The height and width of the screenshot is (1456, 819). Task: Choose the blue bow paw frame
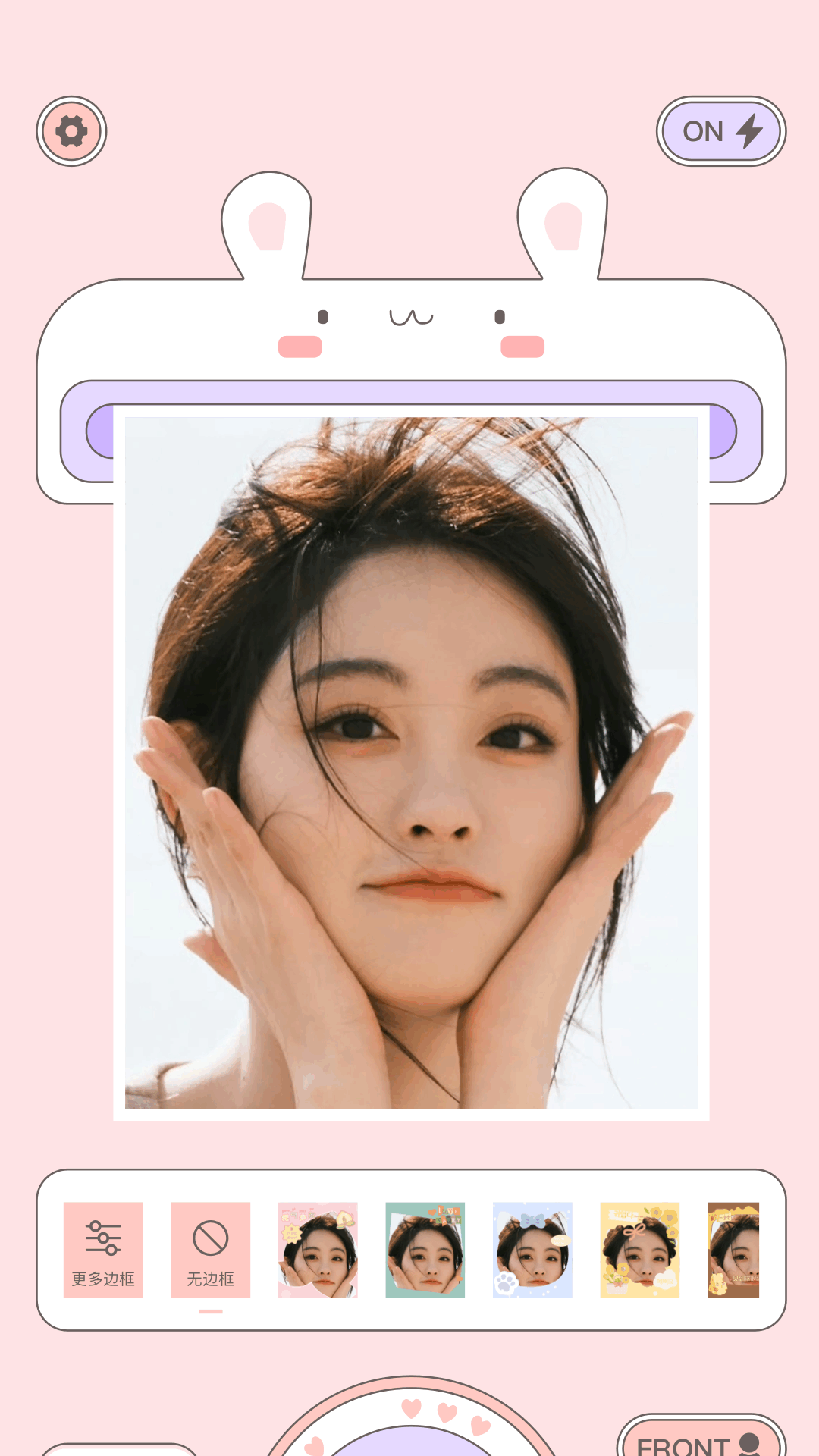532,1249
